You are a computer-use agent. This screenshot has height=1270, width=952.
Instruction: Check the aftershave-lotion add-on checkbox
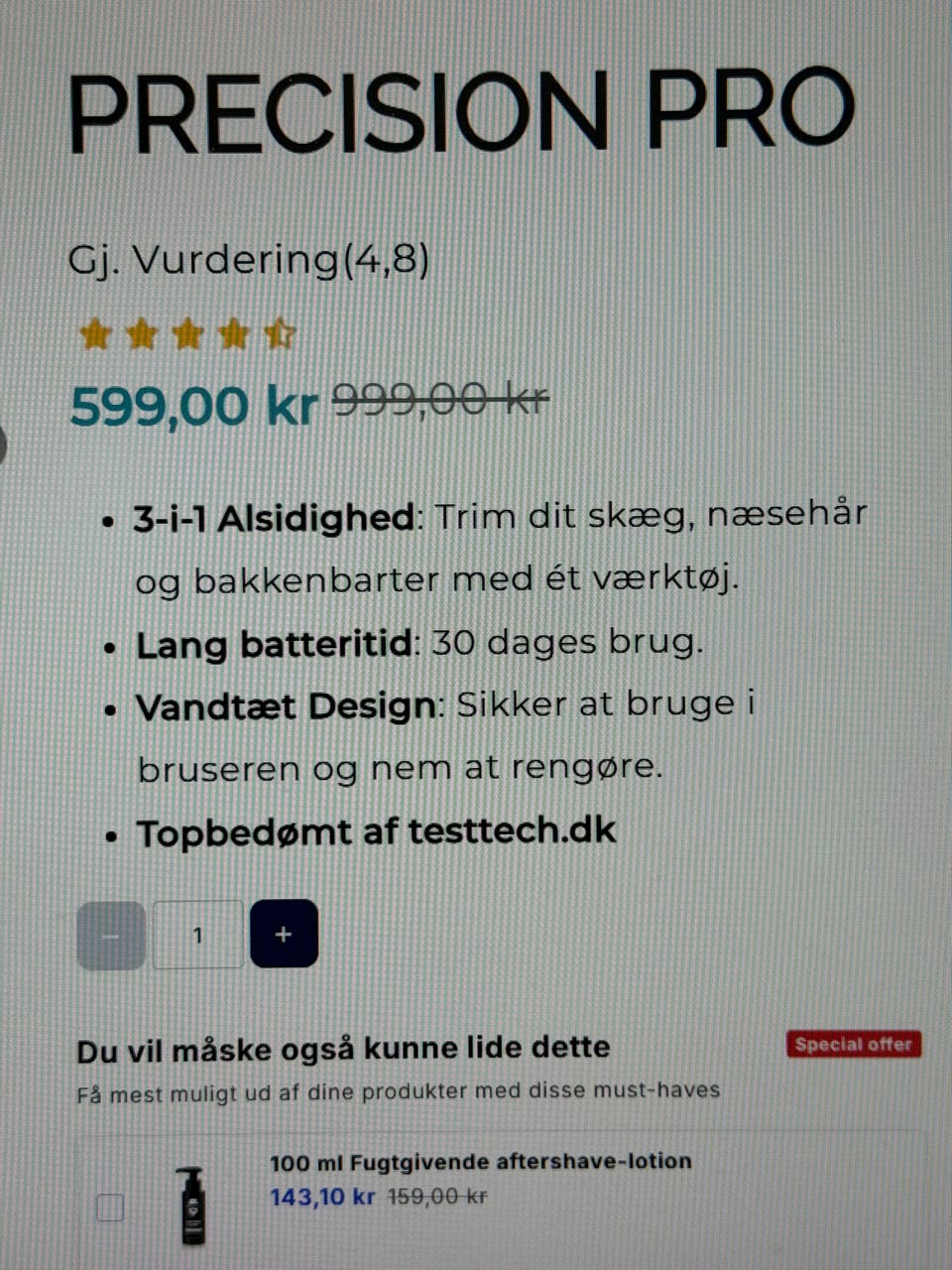(109, 1206)
